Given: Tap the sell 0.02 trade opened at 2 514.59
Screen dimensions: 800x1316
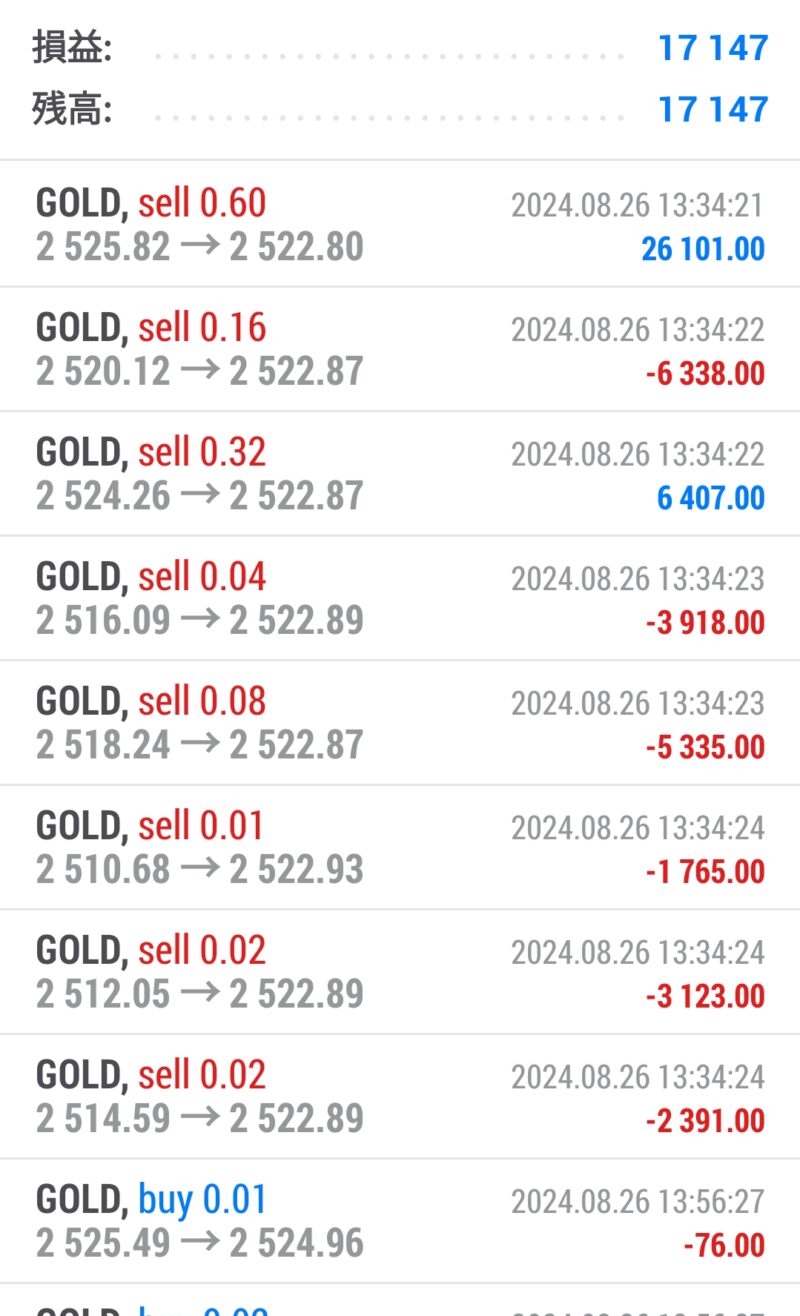Looking at the screenshot, I should 400,1096.
